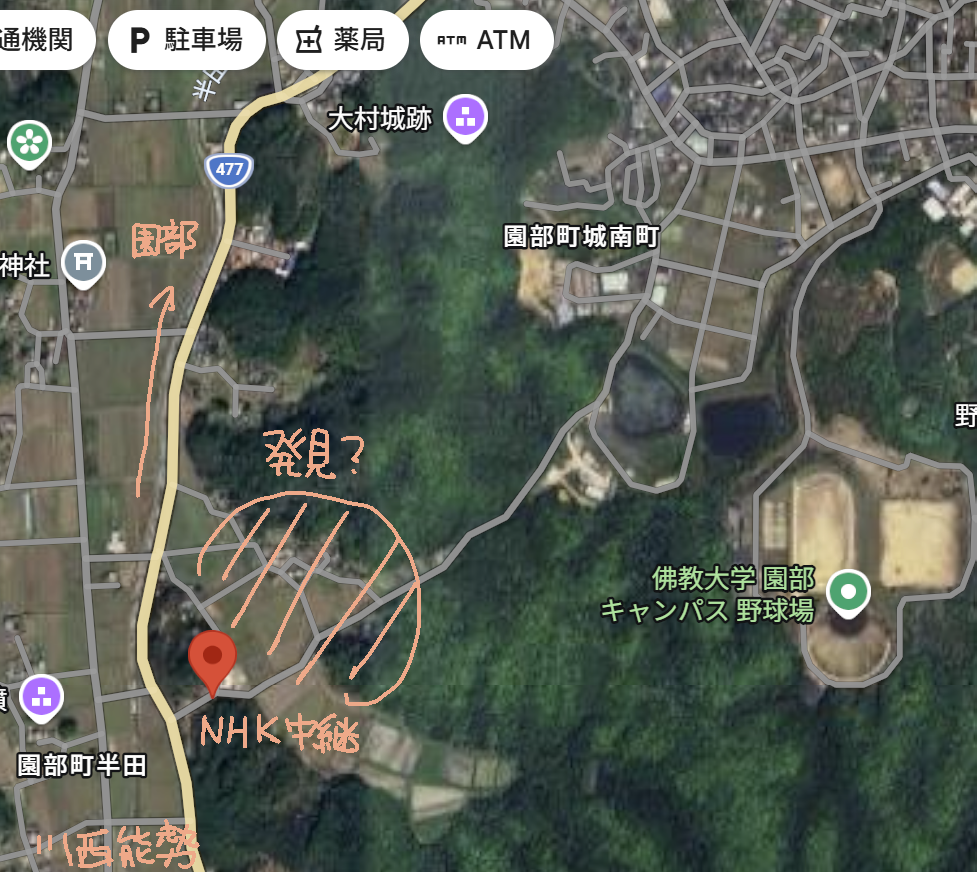Open 佛教大学 園部キャンパス 野球場 marker

pos(849,592)
